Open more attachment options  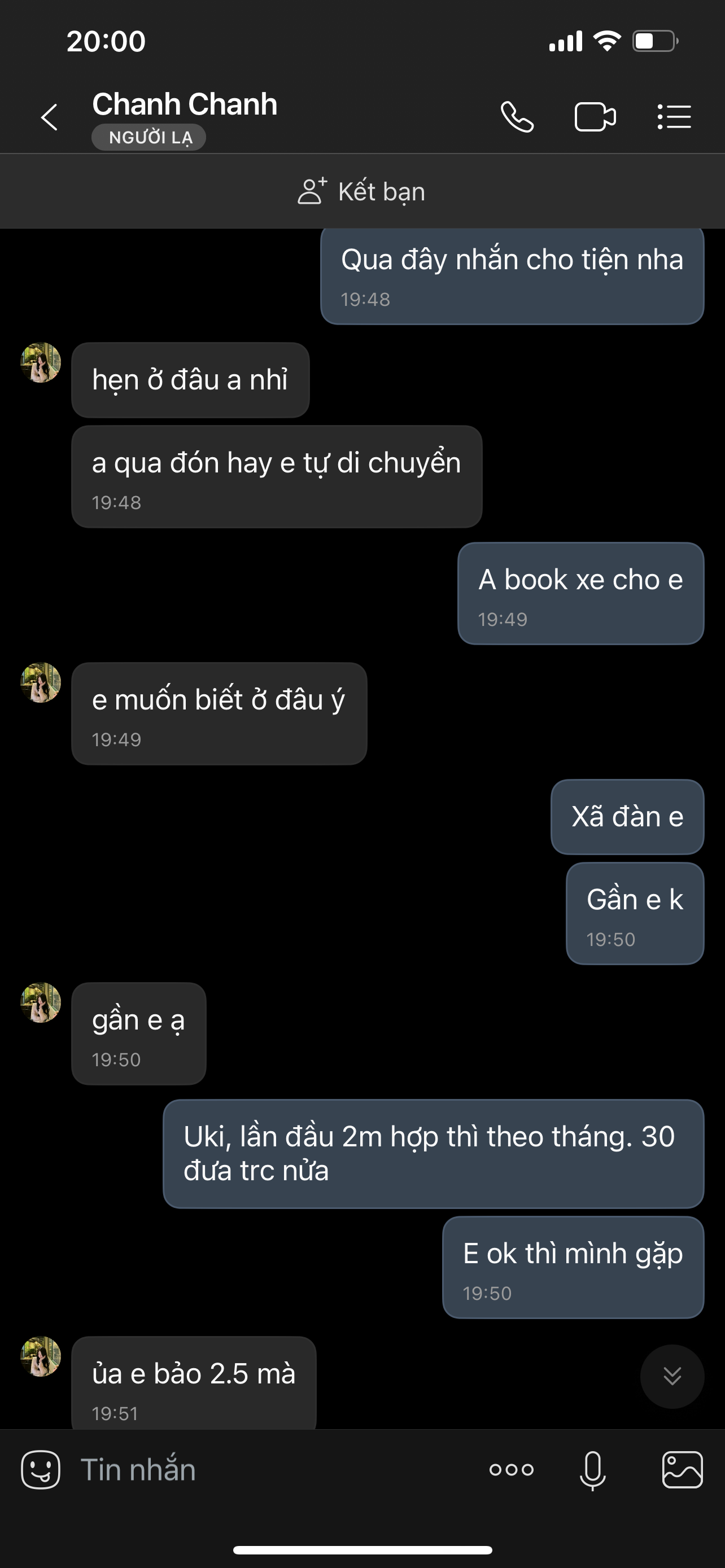click(512, 1469)
